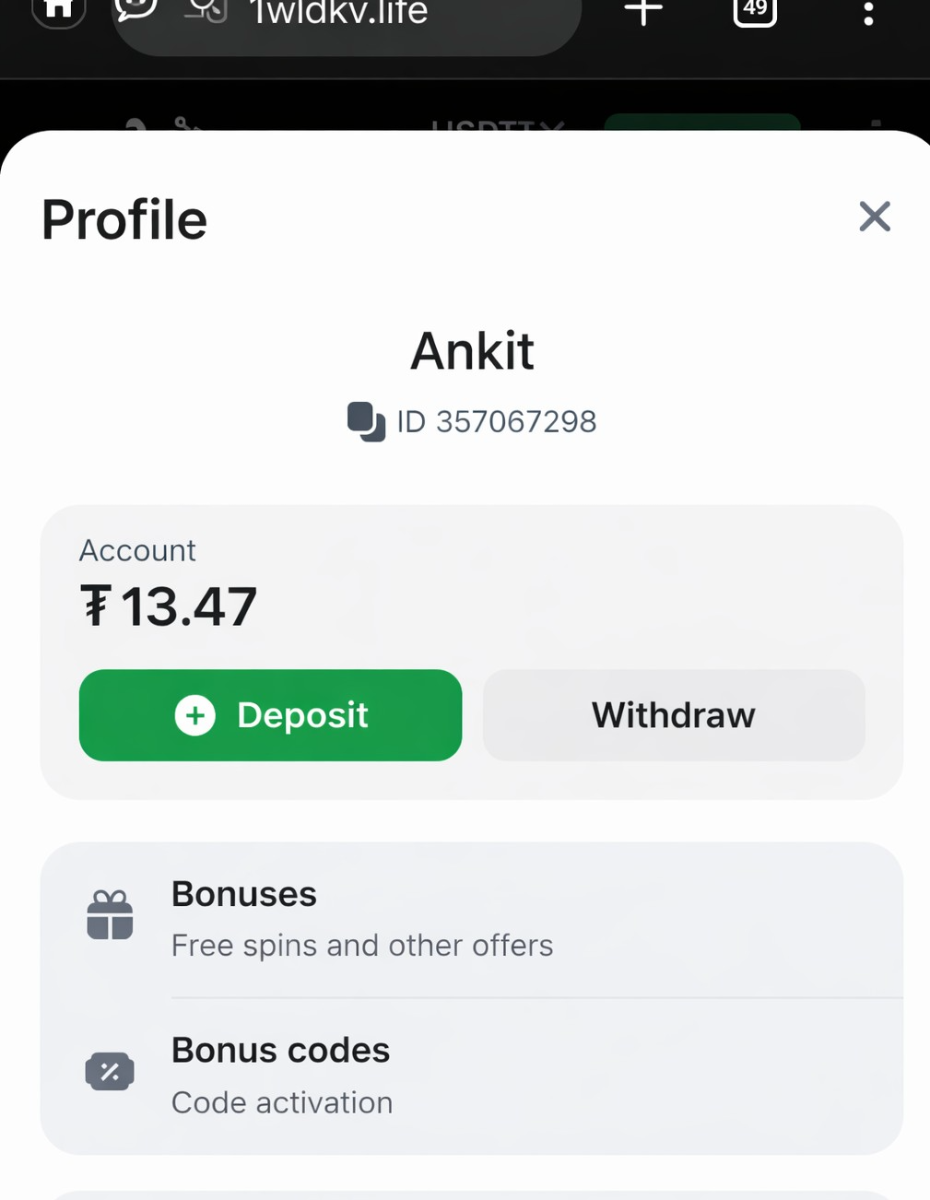
Task: Go to browser home page
Action: click(59, 8)
